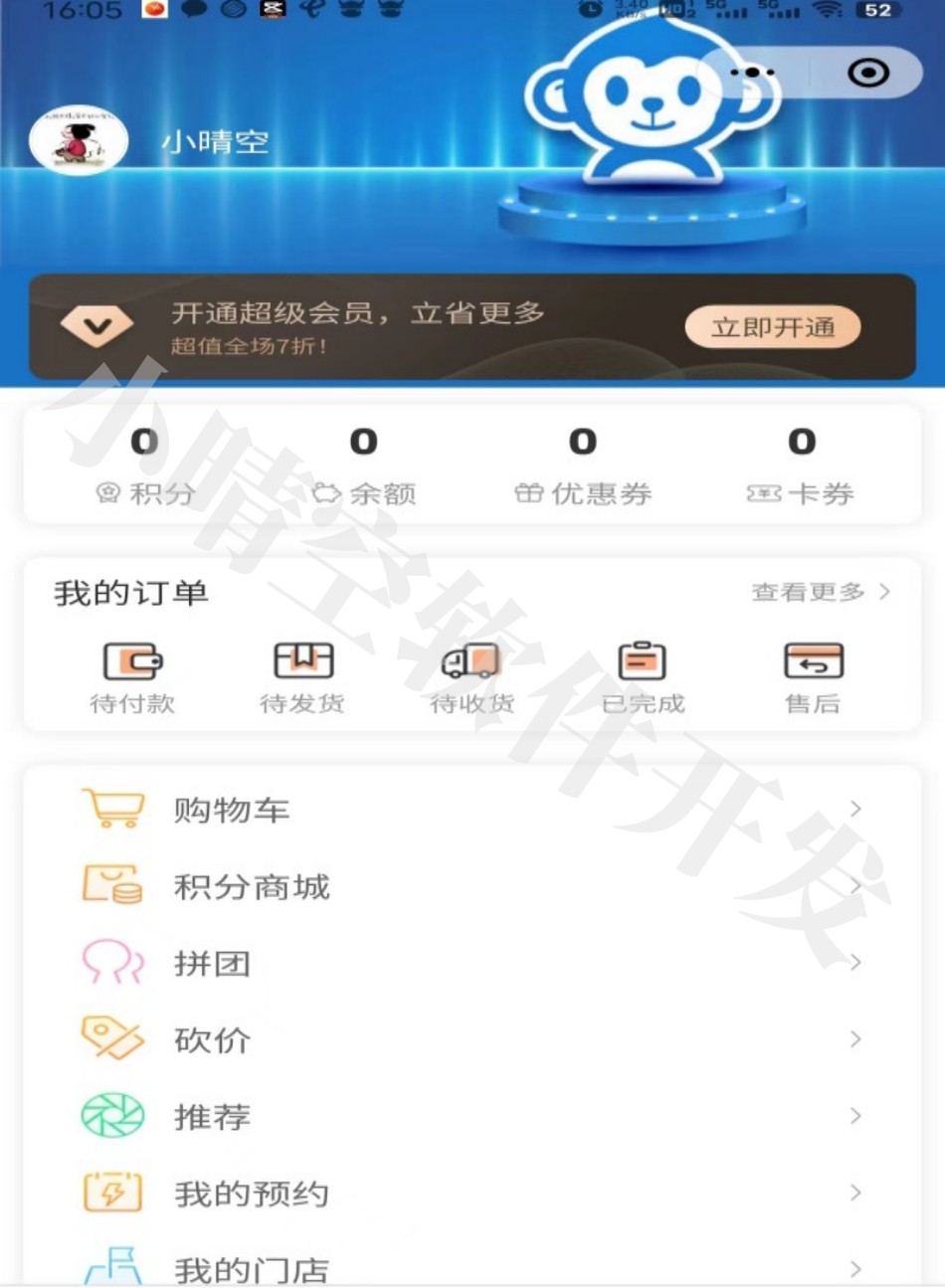View 已完成 completed orders
Viewport: 945px width, 1288px height.
[x=643, y=677]
